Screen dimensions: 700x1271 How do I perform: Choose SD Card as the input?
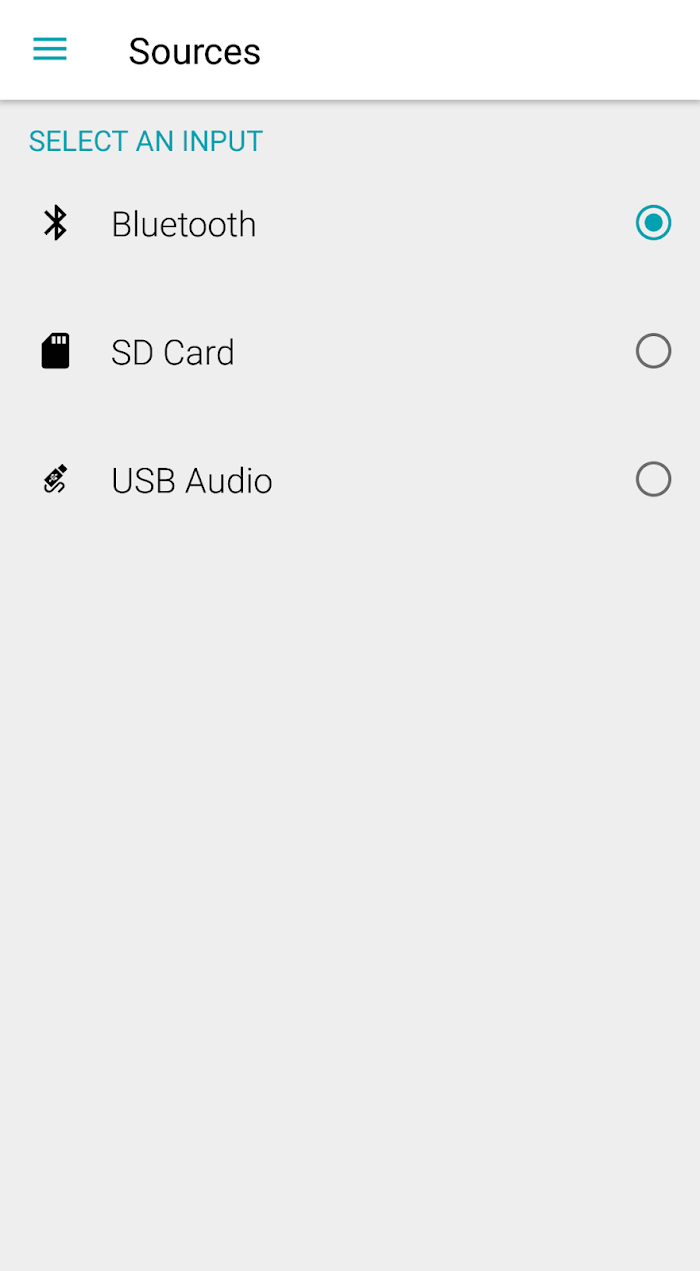350,352
